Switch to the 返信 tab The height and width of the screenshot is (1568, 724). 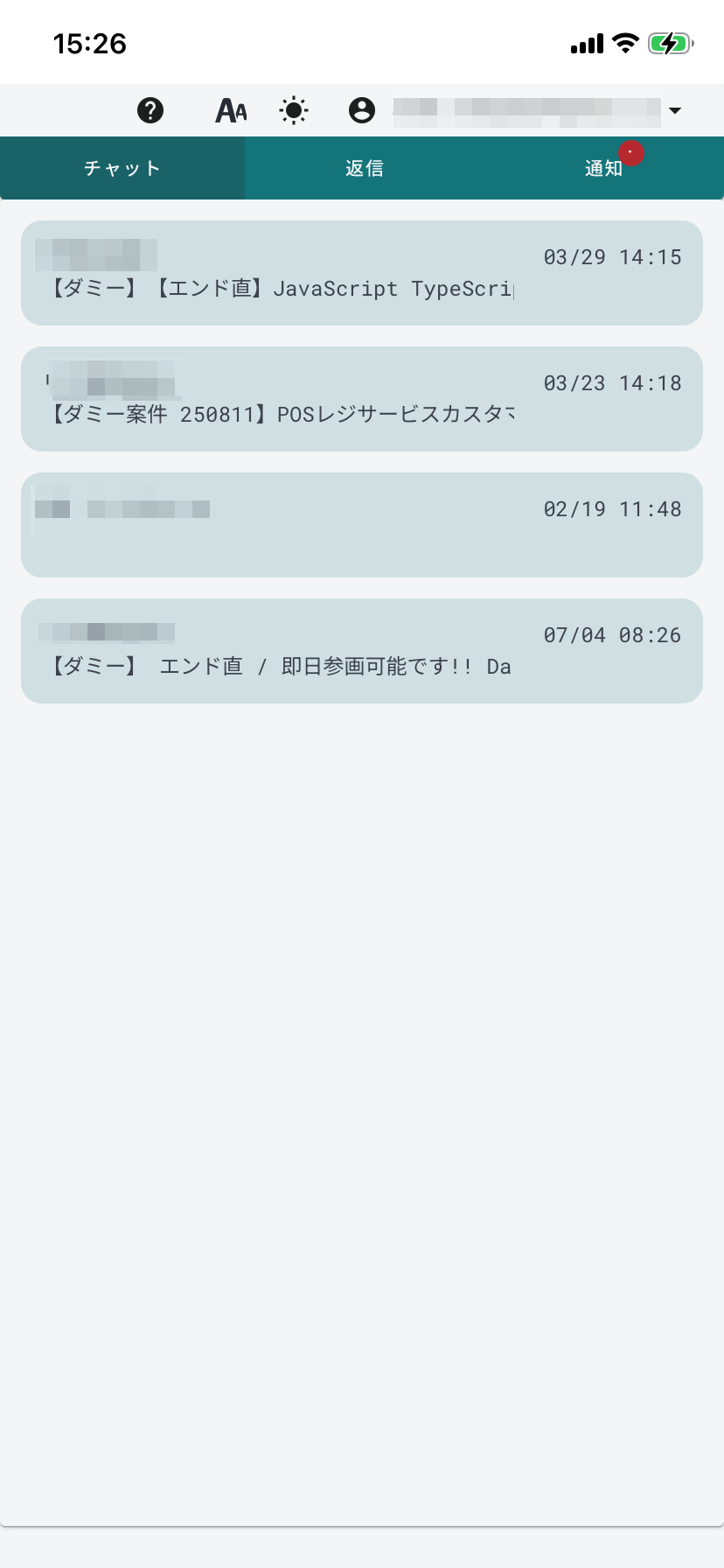coord(364,168)
